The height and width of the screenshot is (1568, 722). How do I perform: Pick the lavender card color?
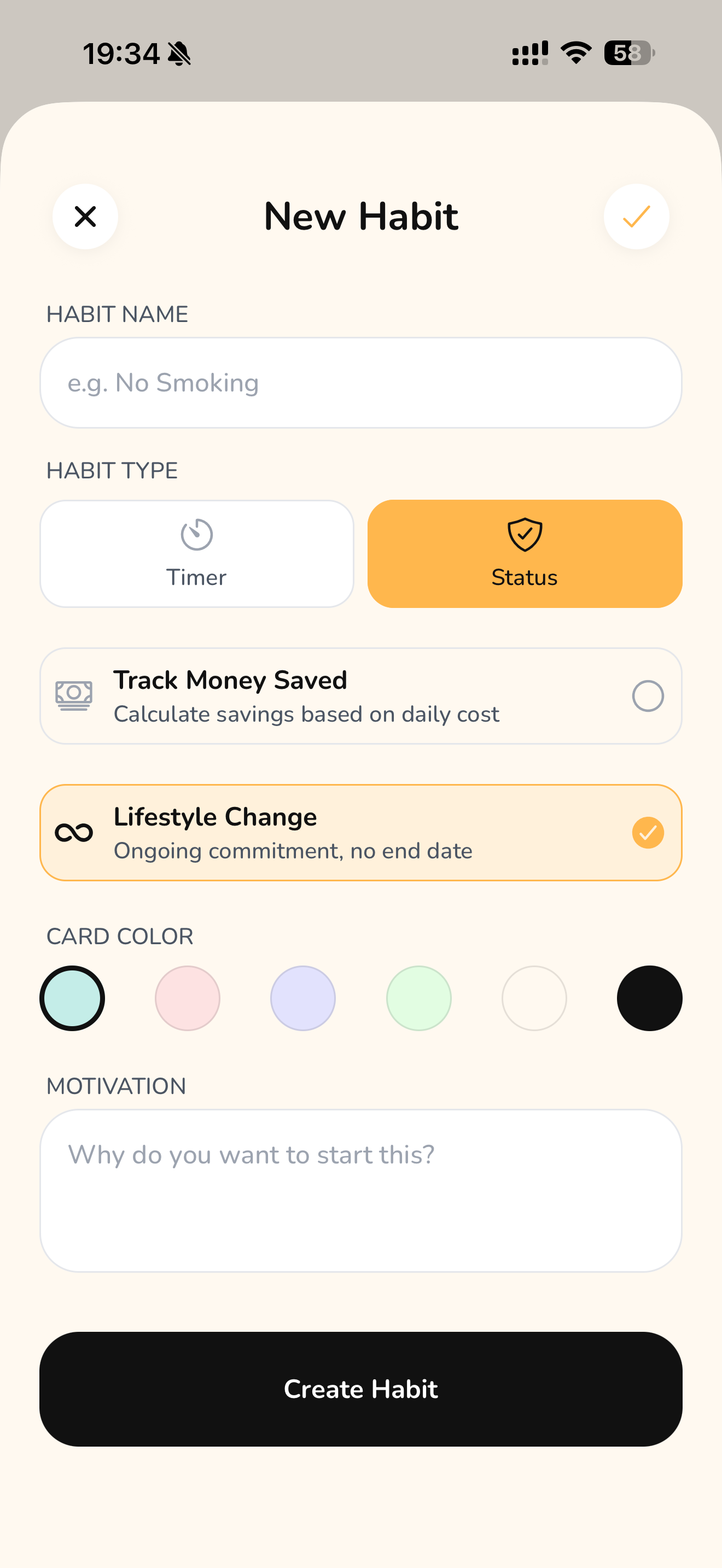[x=303, y=998]
